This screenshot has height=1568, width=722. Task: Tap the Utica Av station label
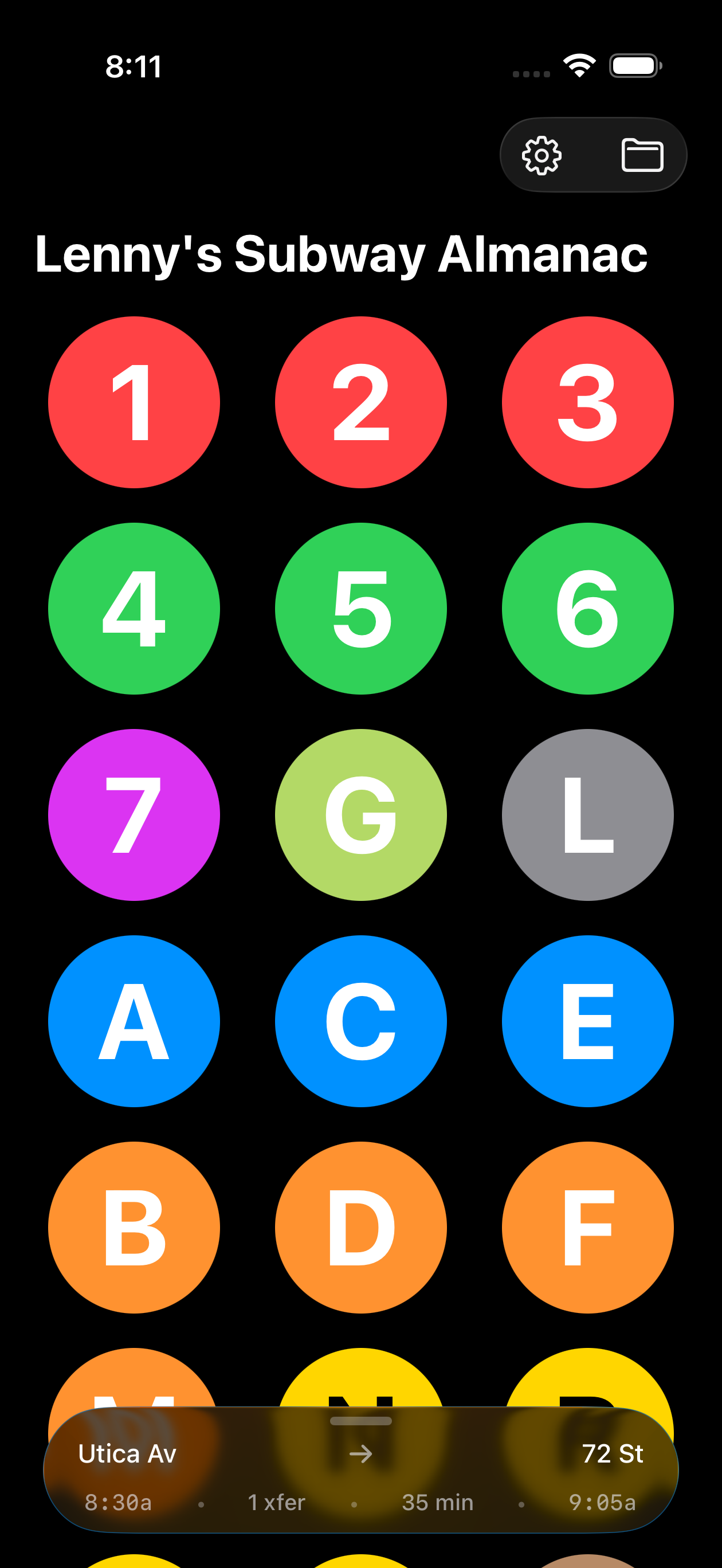click(x=127, y=1453)
